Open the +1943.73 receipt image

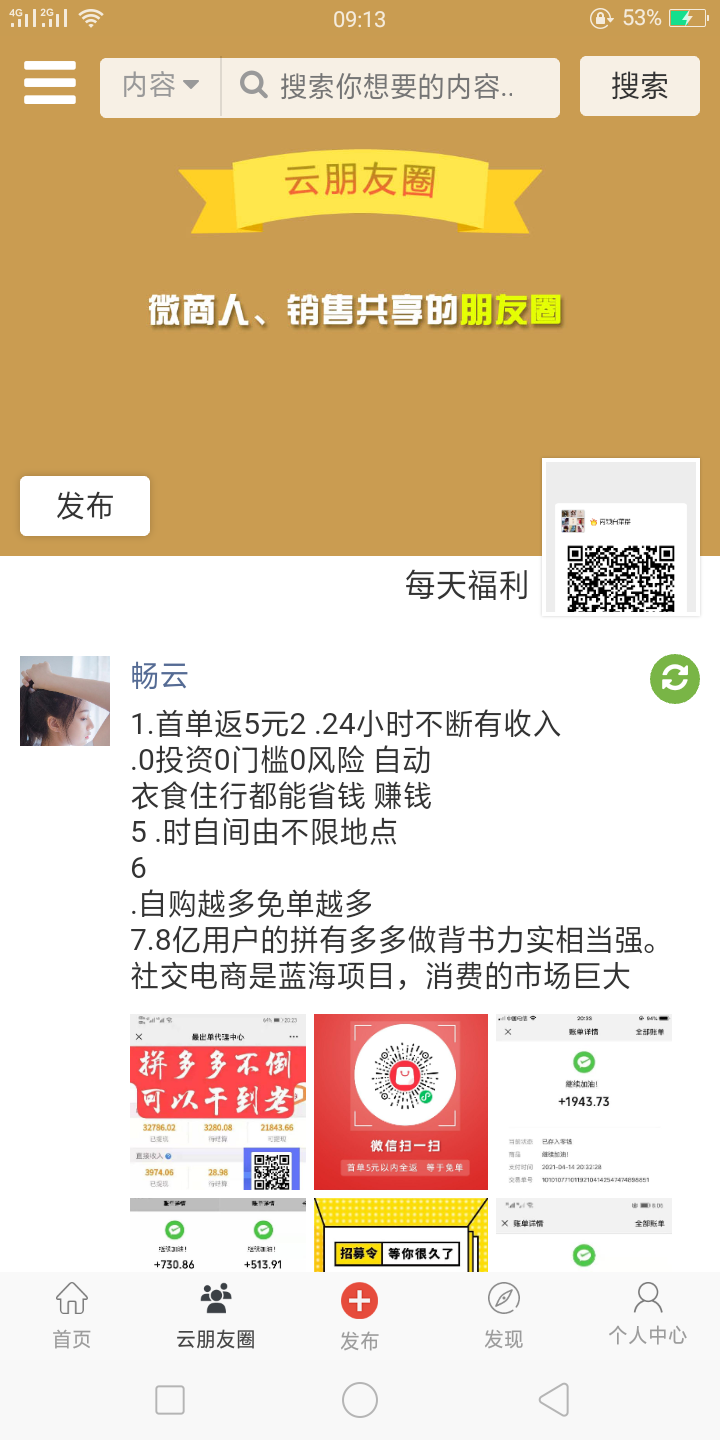(584, 1102)
